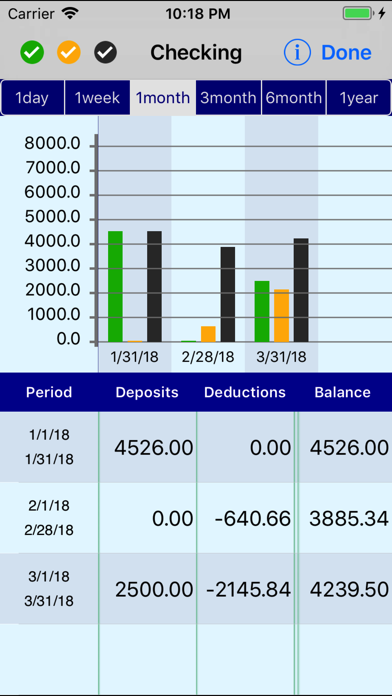This screenshot has width=392, height=696.
Task: Toggle the green deposits checkmark
Action: click(x=32, y=53)
